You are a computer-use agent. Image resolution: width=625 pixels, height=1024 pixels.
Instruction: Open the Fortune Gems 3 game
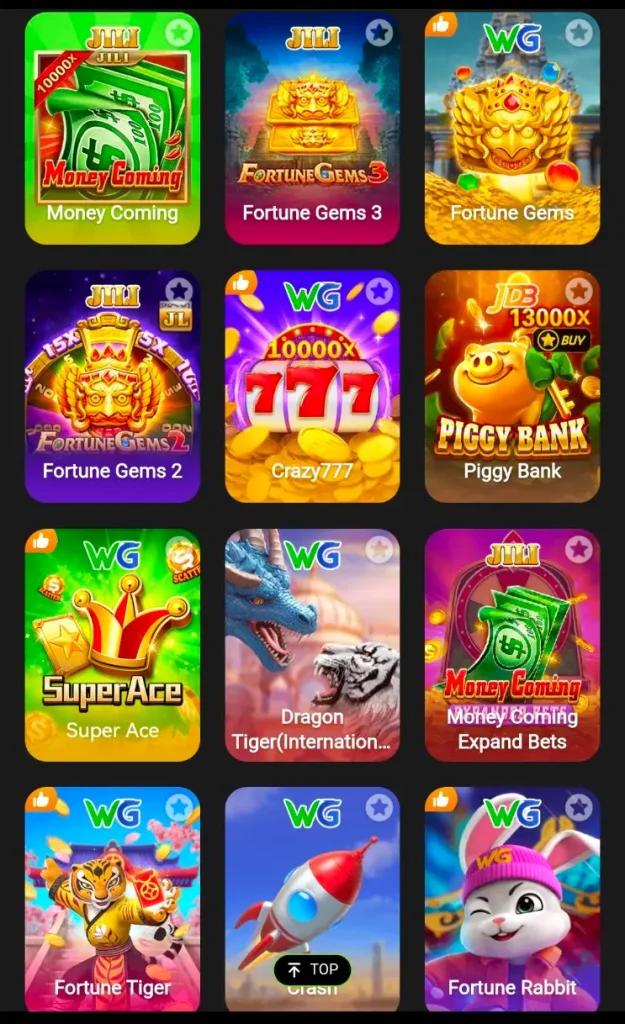coord(312,130)
